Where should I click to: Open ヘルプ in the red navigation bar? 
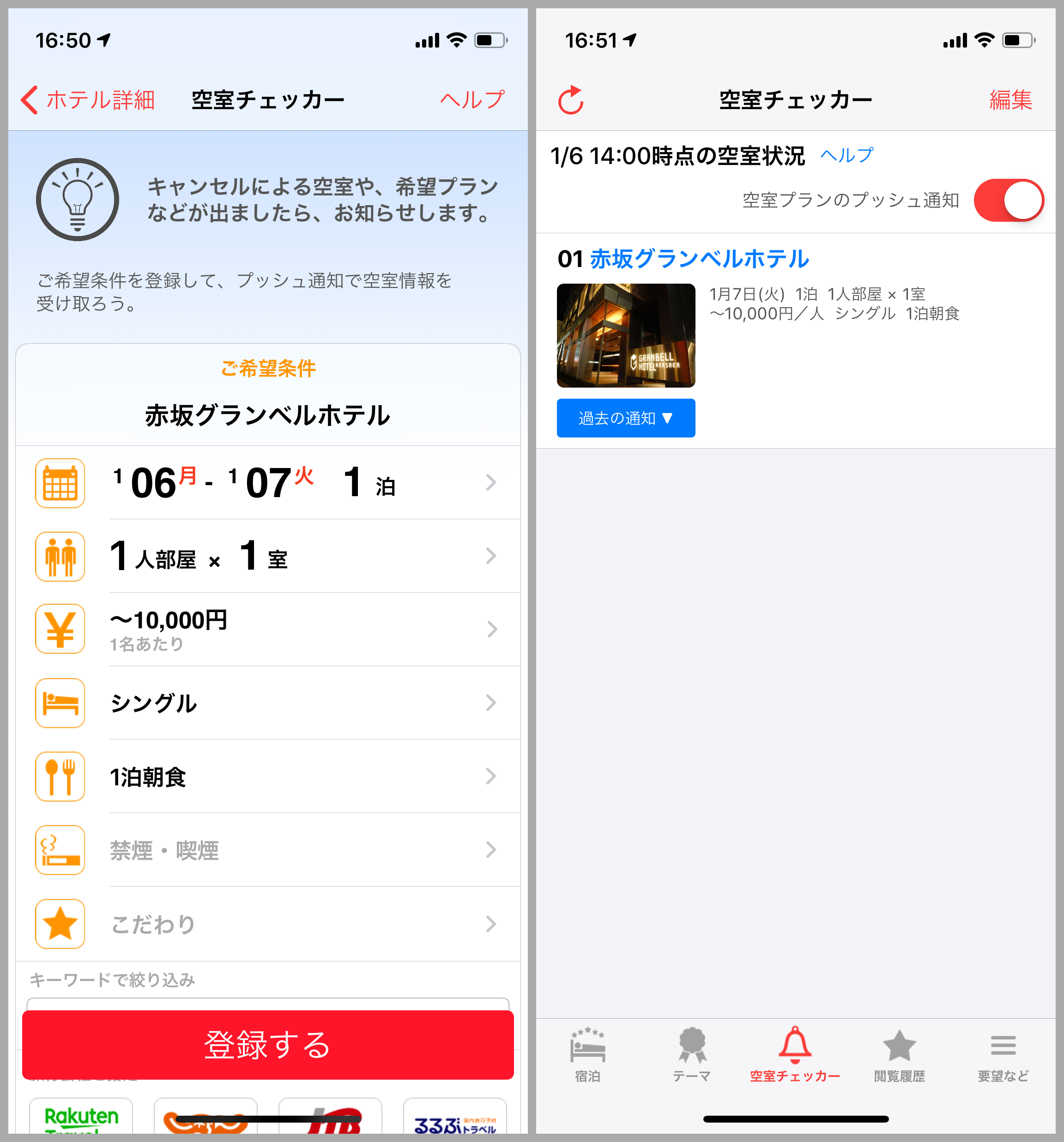tap(472, 100)
